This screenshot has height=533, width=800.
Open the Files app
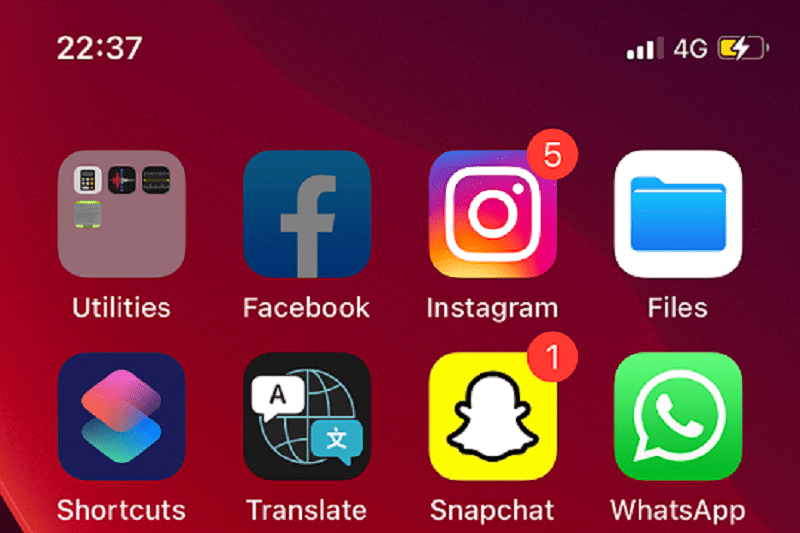pos(678,214)
